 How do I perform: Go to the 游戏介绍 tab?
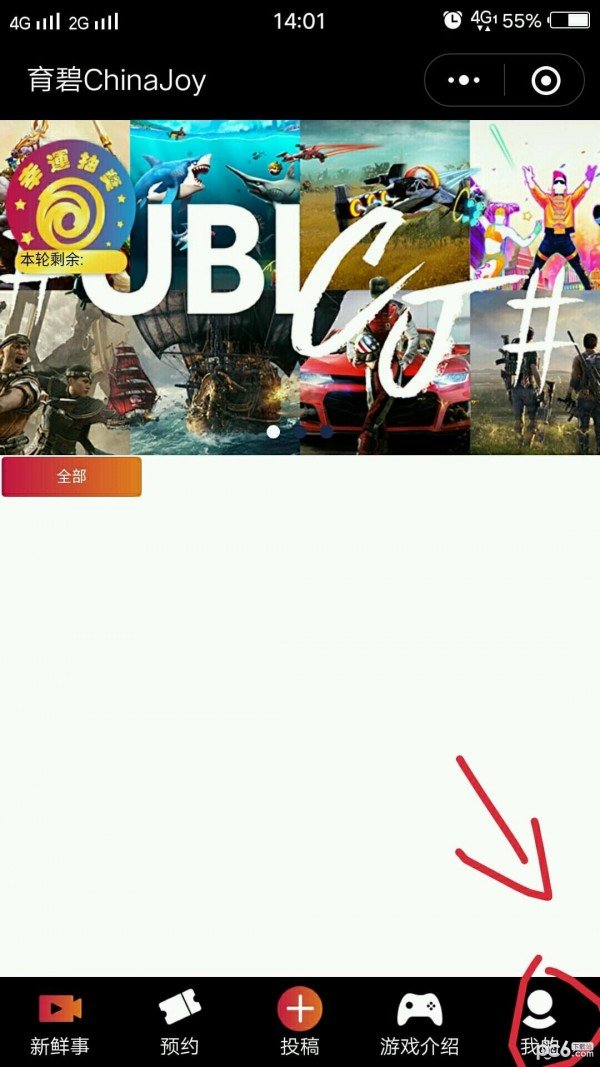pyautogui.click(x=420, y=1022)
